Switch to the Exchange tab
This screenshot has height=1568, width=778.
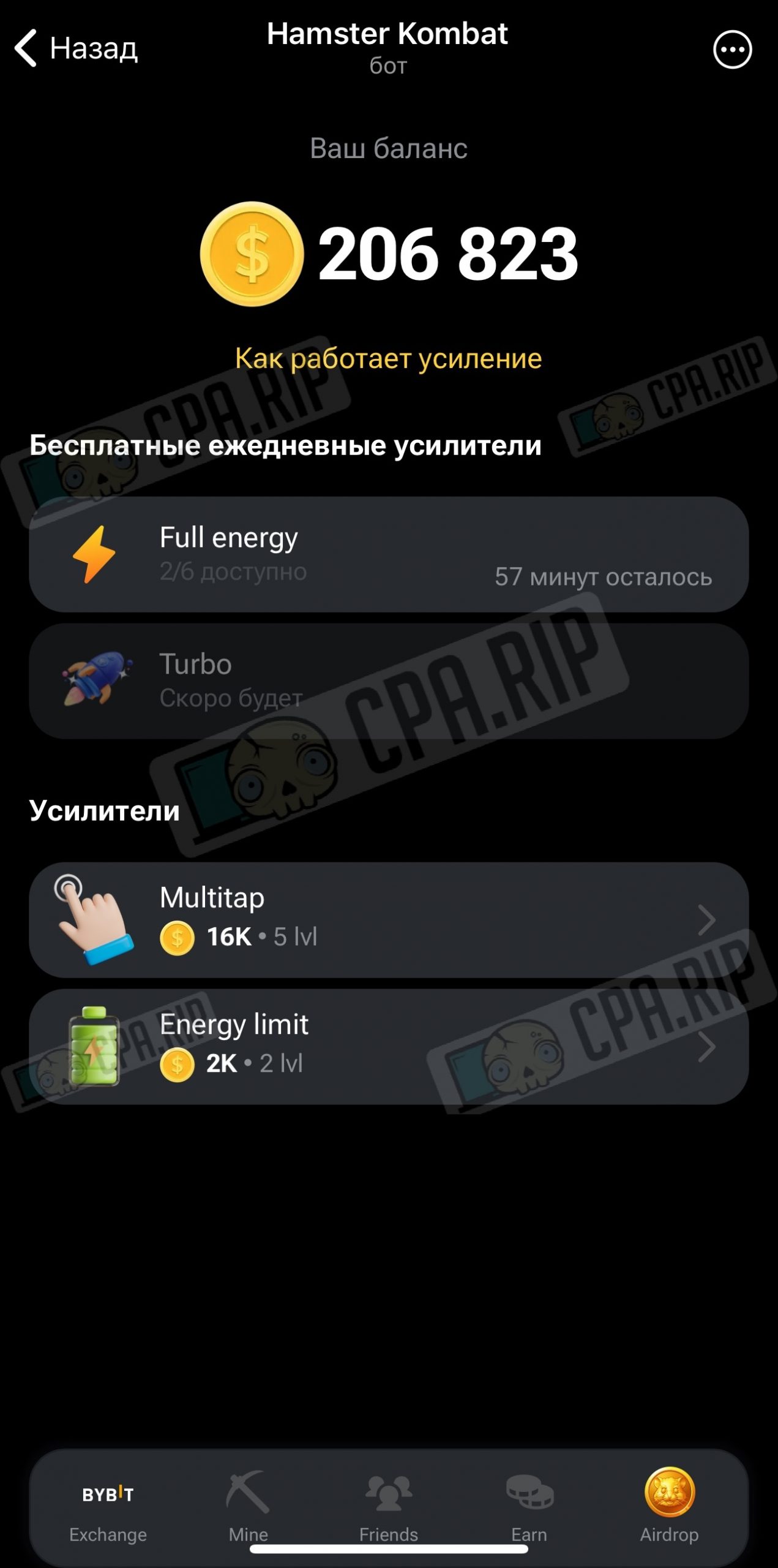coord(108,1506)
